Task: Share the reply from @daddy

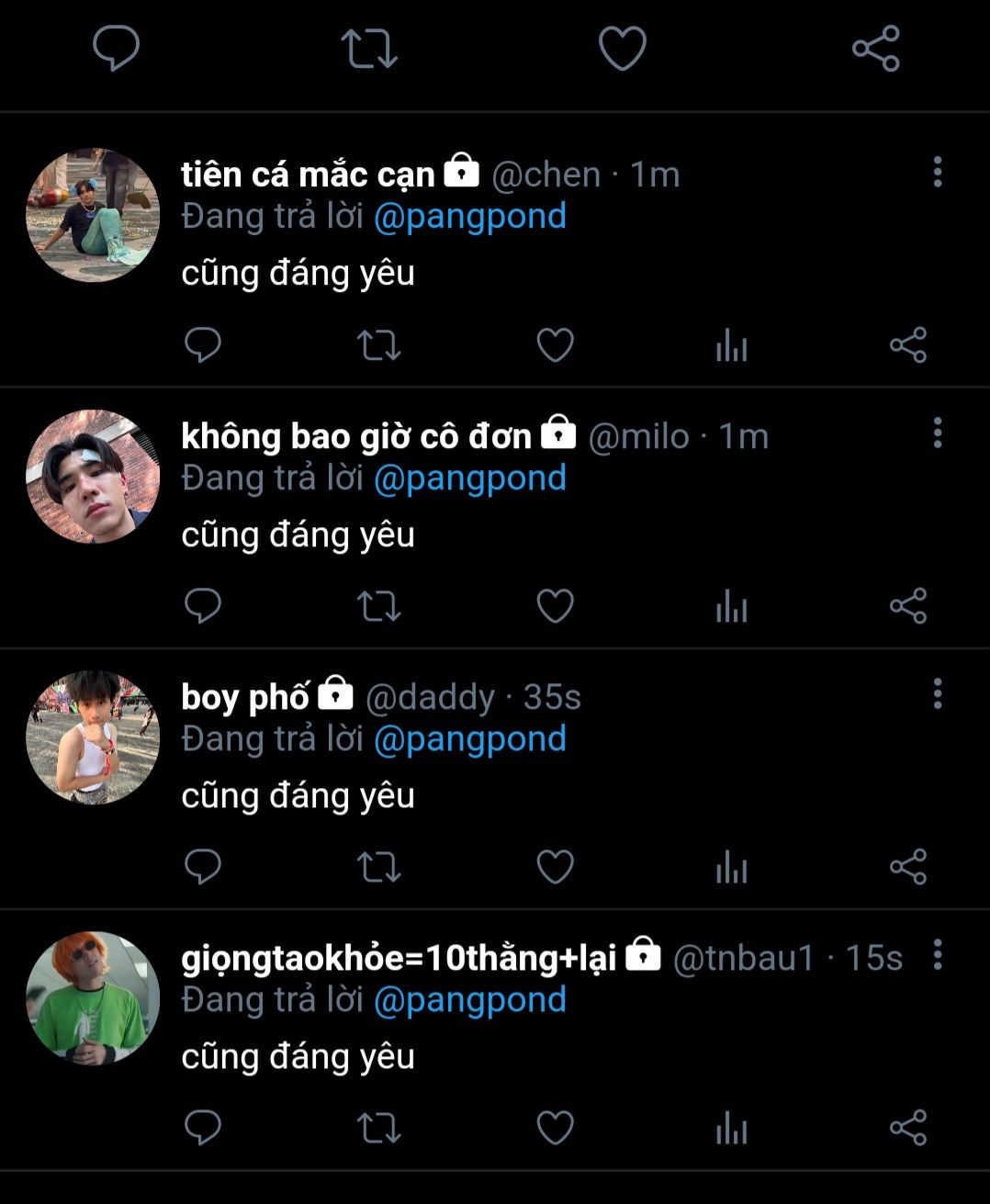Action: pyautogui.click(x=907, y=867)
